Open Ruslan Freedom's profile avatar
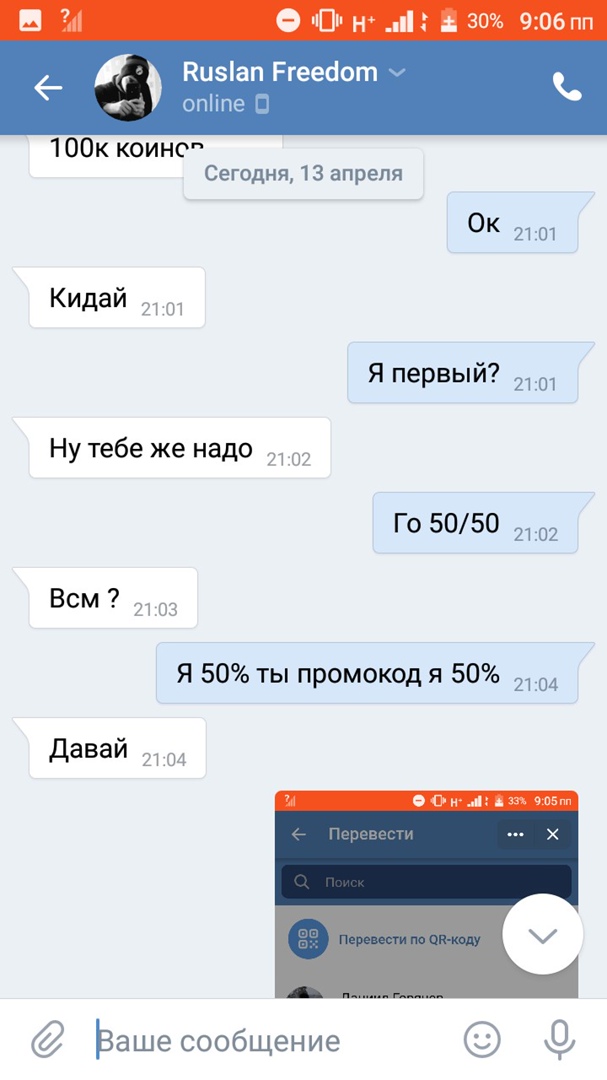Image resolution: width=607 pixels, height=1080 pixels. [127, 88]
